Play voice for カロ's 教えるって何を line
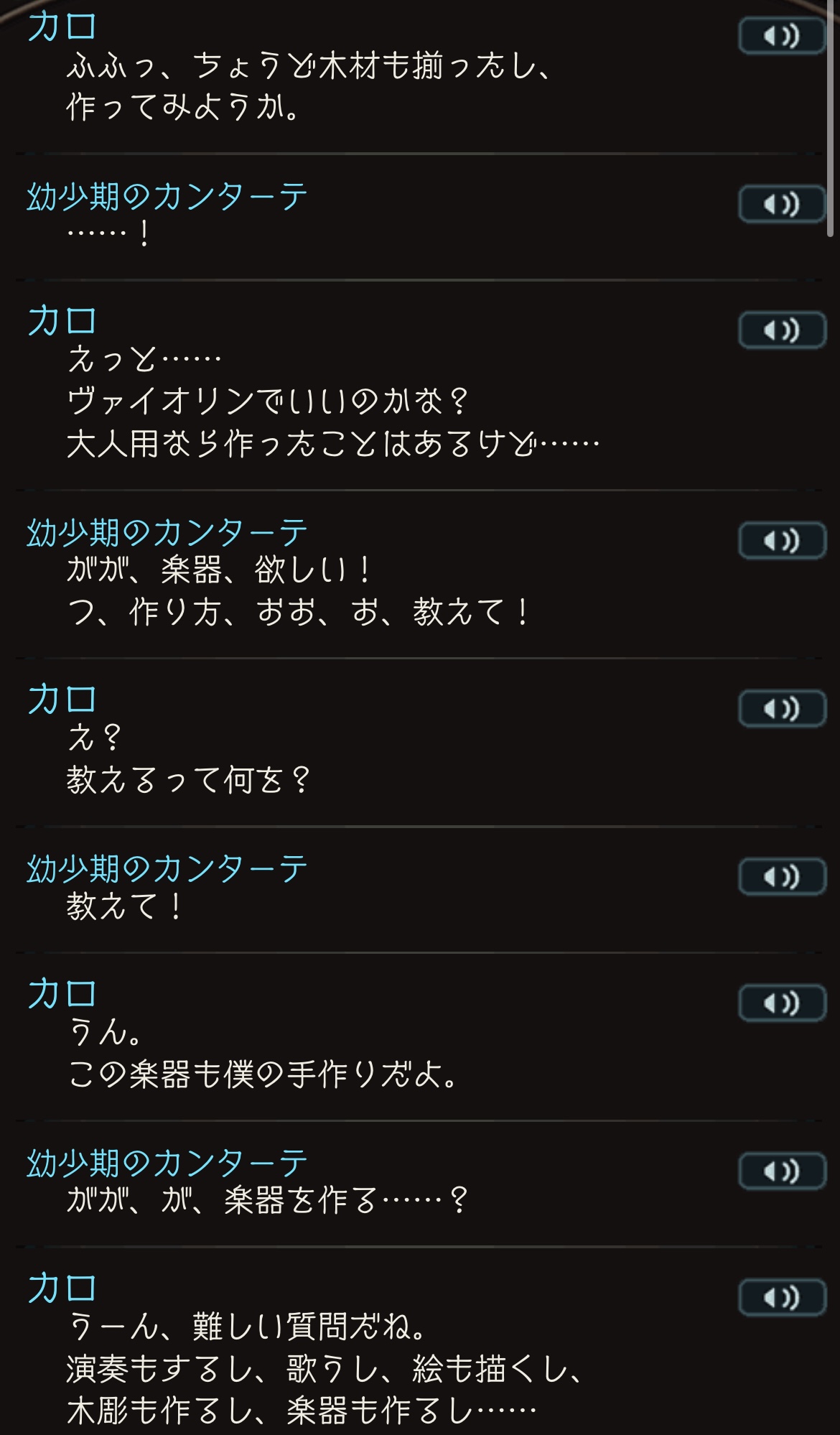The height and width of the screenshot is (1435, 840). [782, 709]
